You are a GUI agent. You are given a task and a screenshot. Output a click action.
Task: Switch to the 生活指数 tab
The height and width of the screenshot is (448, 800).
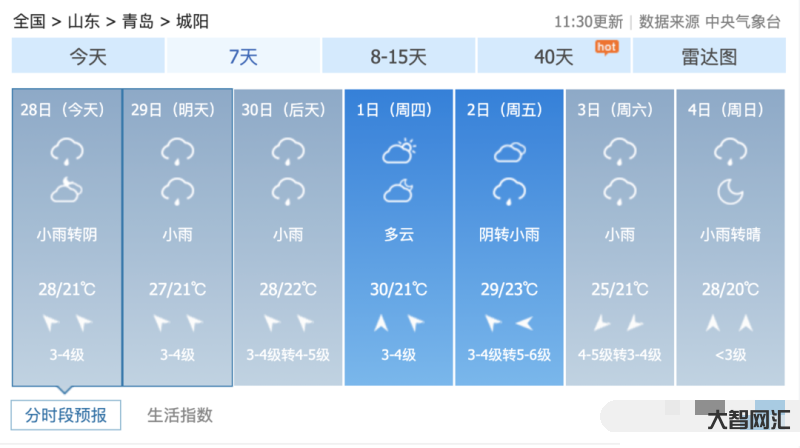pyautogui.click(x=180, y=415)
